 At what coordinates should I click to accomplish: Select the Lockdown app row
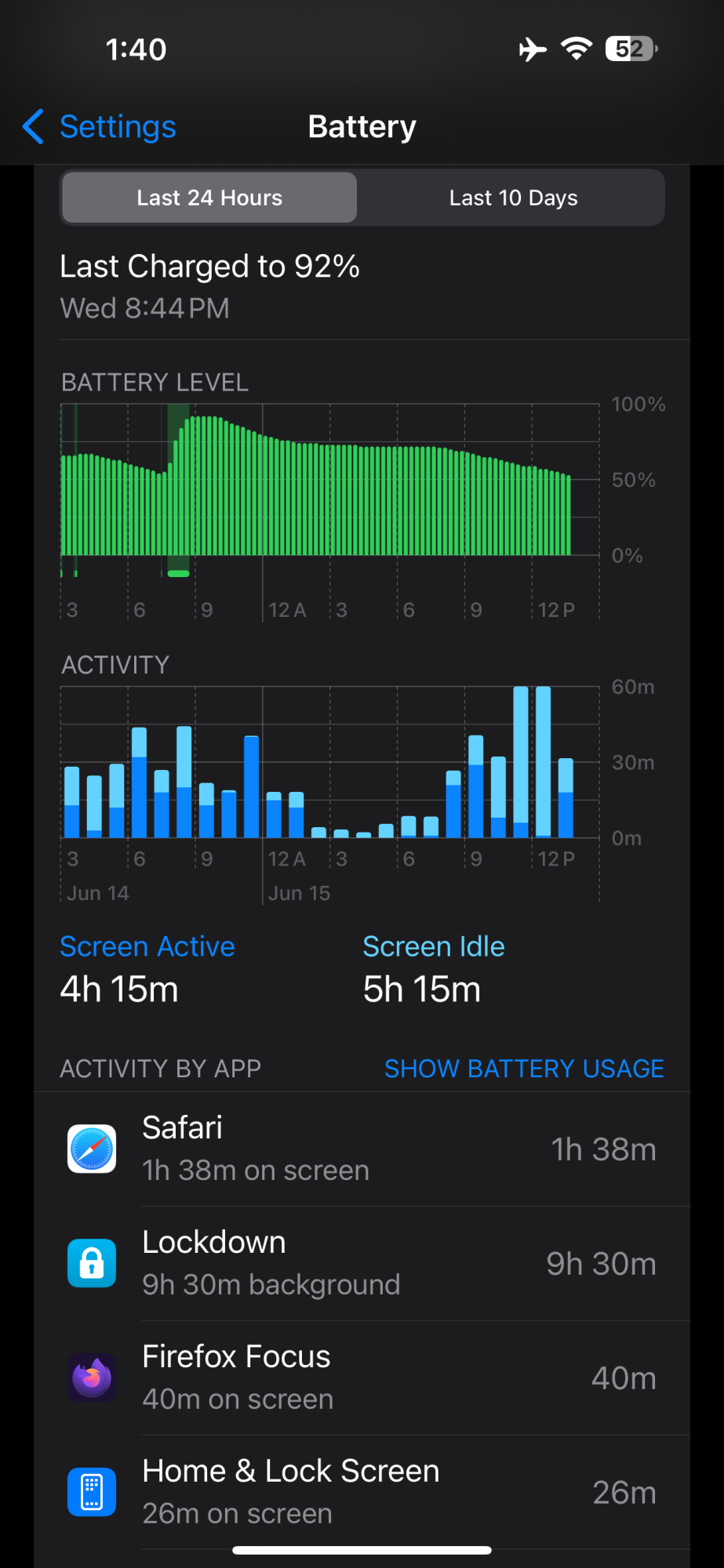click(x=362, y=1264)
